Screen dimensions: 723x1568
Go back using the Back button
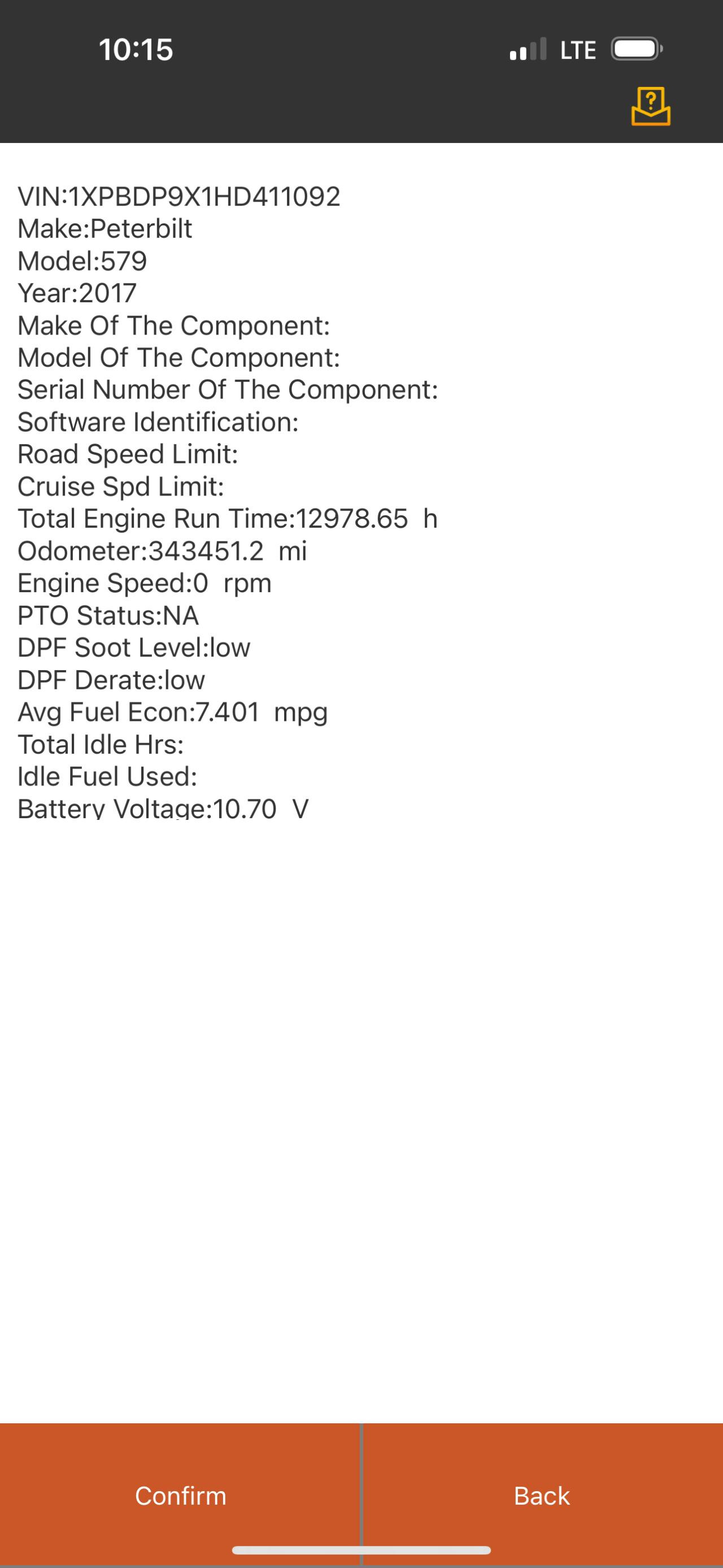click(542, 1495)
